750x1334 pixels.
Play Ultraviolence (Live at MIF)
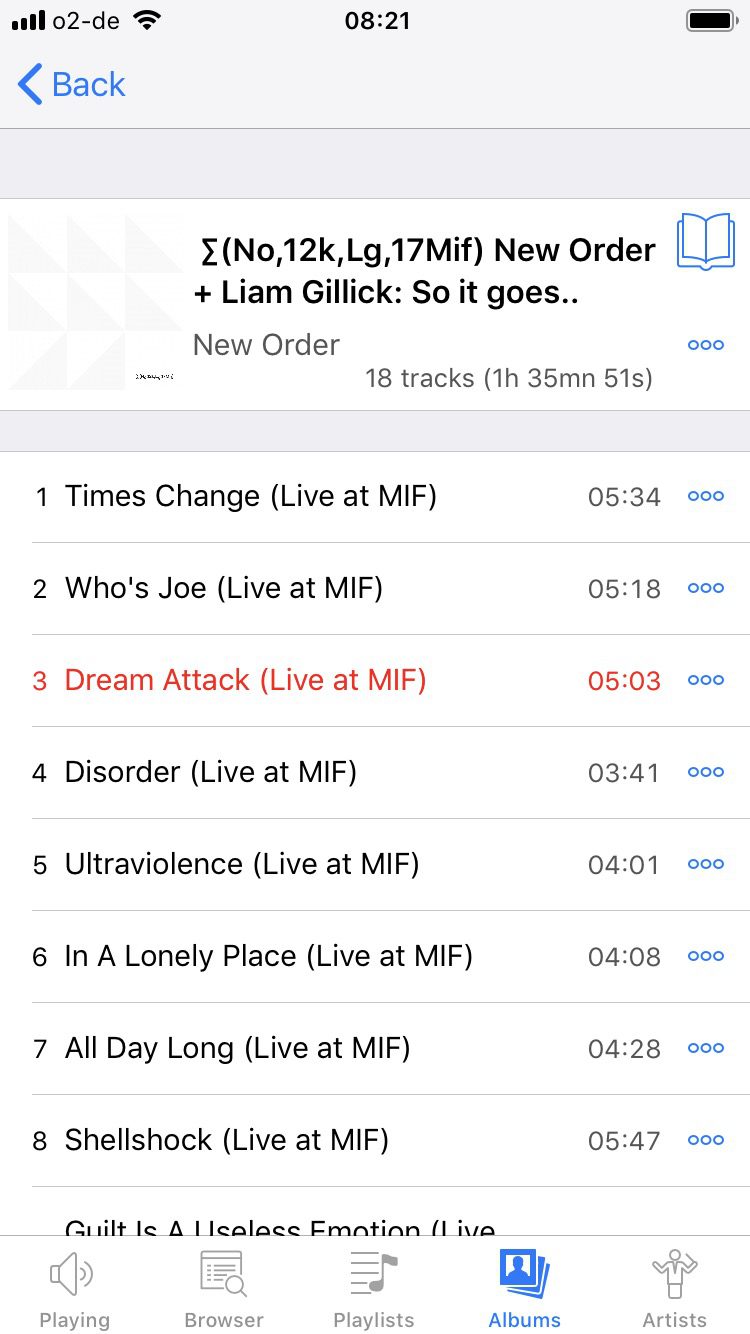coord(241,864)
